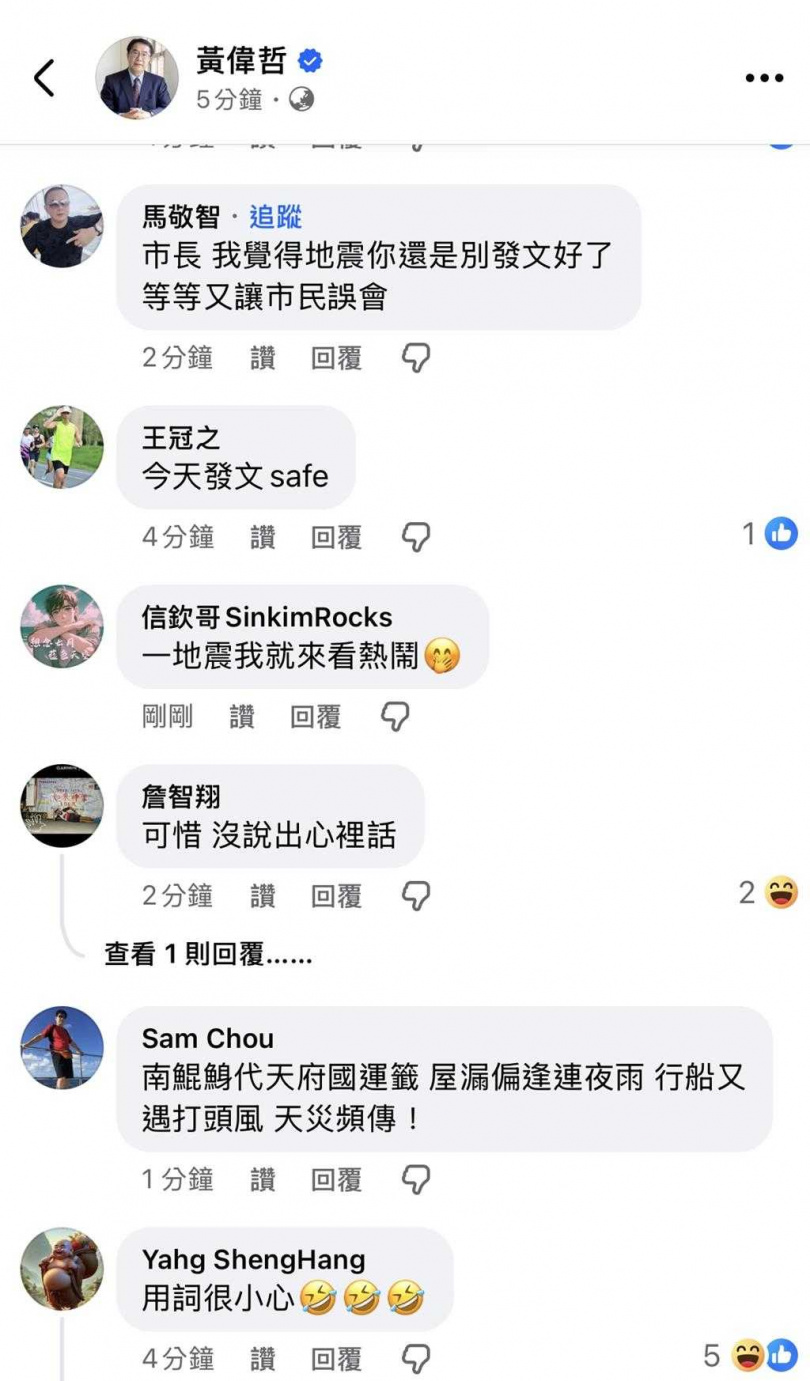Viewport: 810px width, 1381px height.
Task: Expand 查看 1 則回覆 under 詹智翔's comment
Action: [x=200, y=956]
